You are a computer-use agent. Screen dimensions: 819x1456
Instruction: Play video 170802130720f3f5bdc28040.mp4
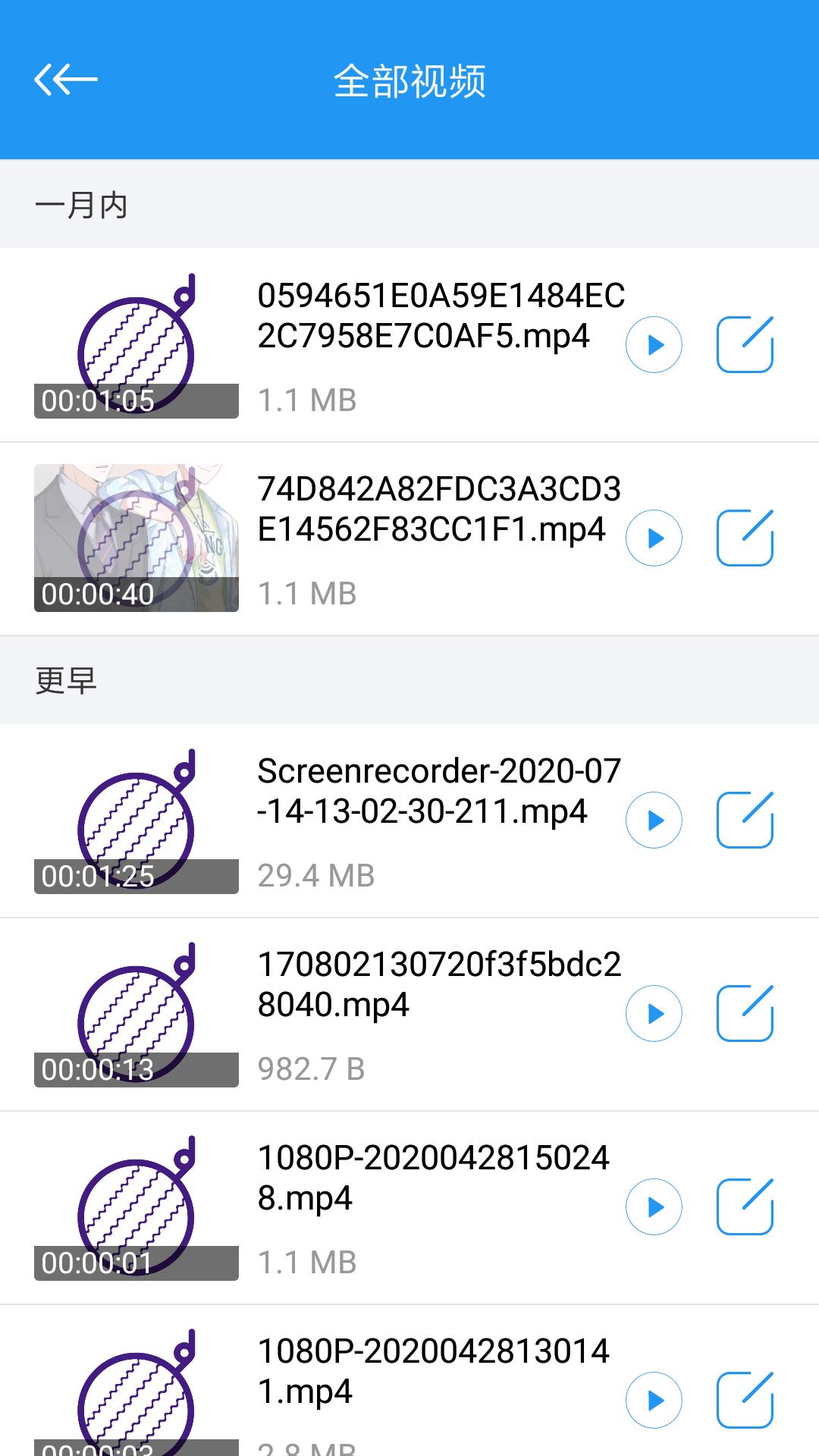[654, 1014]
